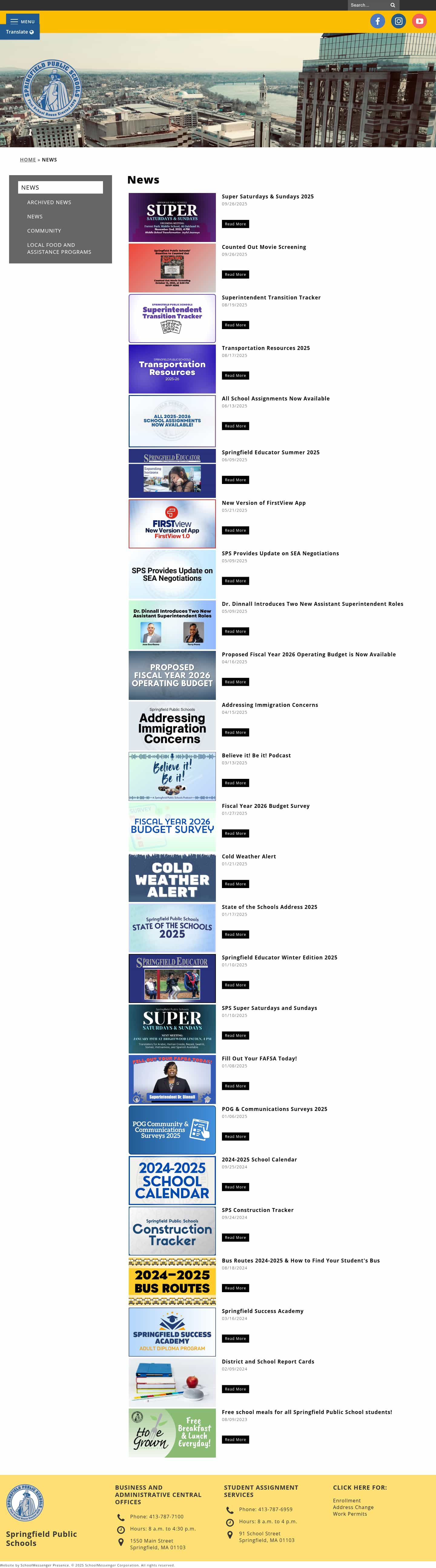Open the 2024-2025 Bus Routes tile
This screenshot has width=436, height=1568.
[172, 1281]
